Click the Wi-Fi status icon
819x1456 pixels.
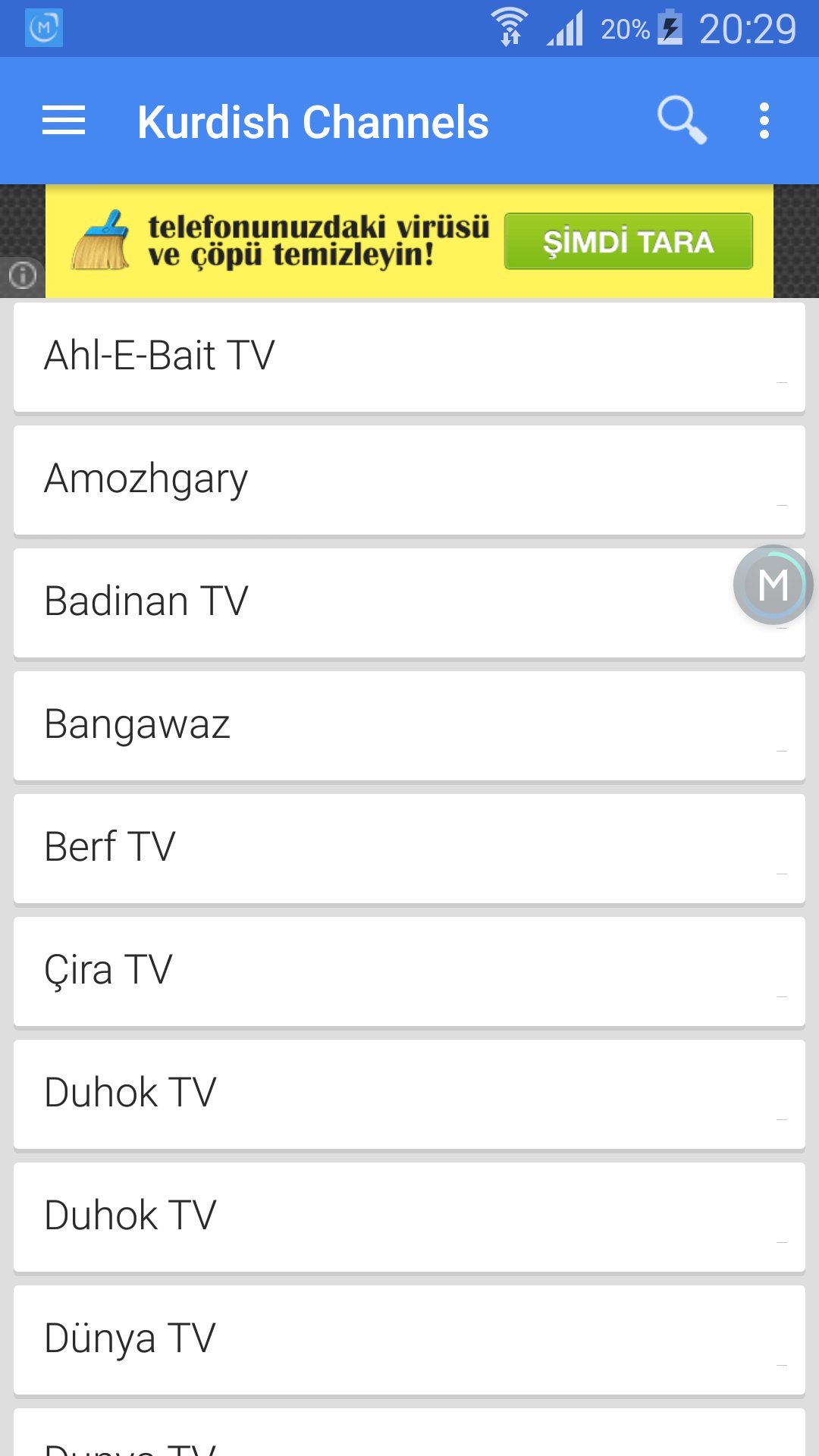point(510,25)
